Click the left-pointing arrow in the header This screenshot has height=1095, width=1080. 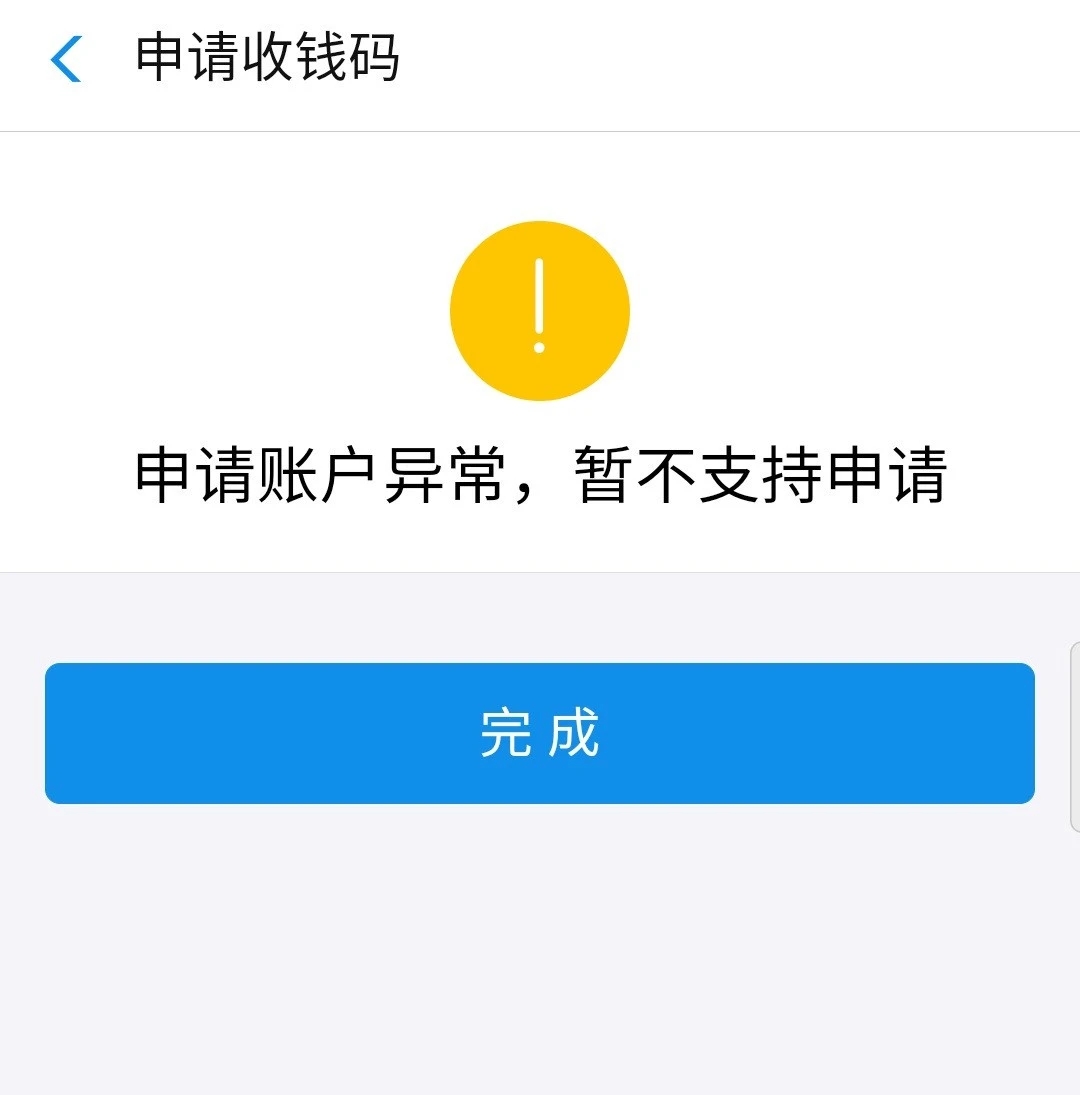(66, 60)
